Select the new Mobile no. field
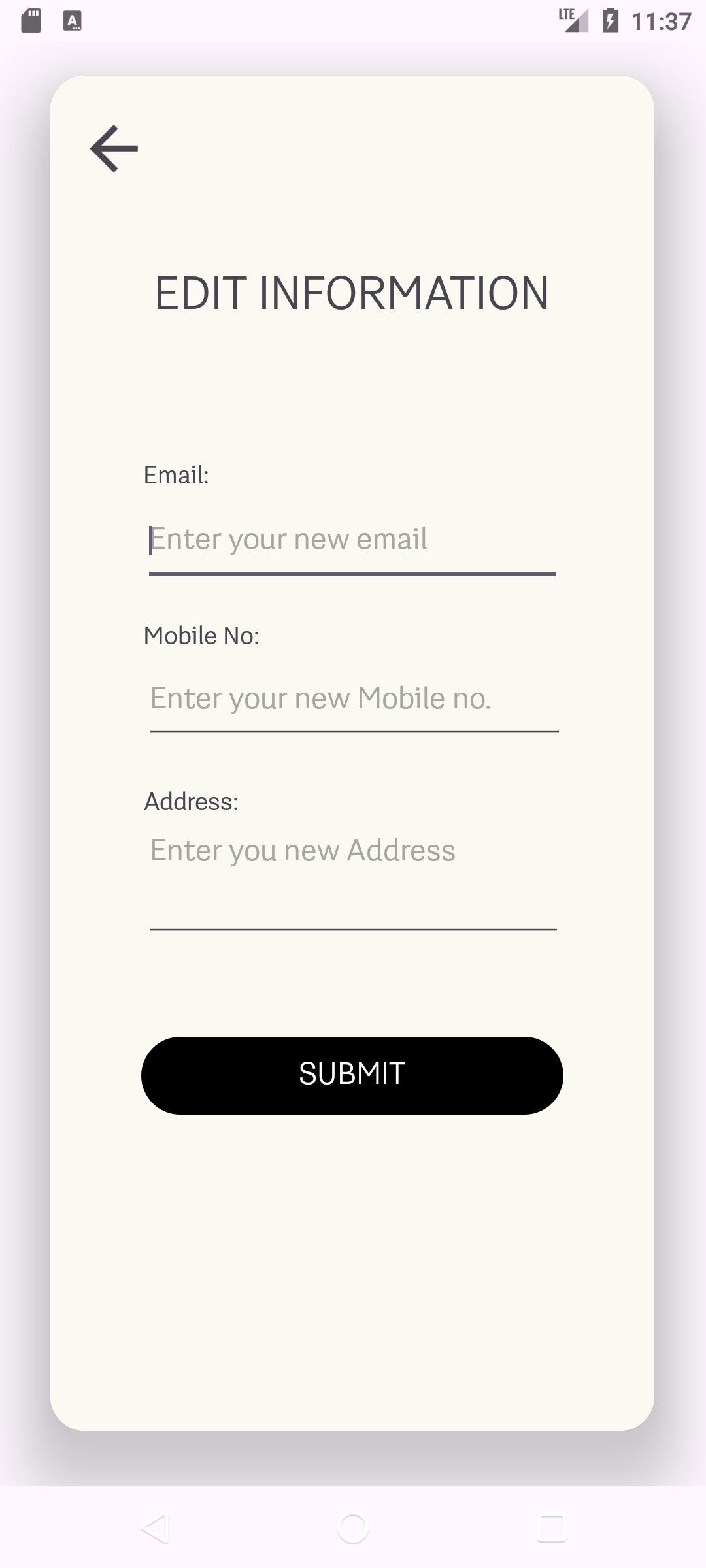This screenshot has height=1568, width=706. coord(353,699)
